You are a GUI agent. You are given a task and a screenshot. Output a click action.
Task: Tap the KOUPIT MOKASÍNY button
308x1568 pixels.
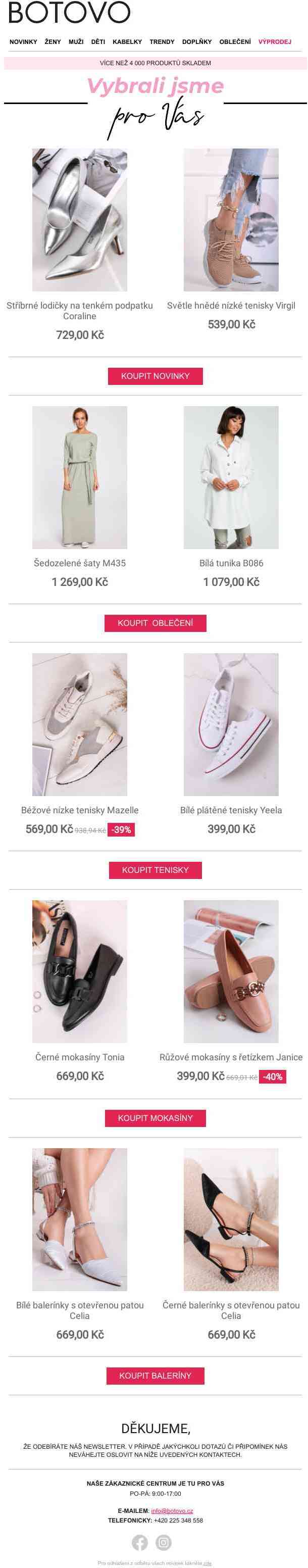[x=155, y=1117]
